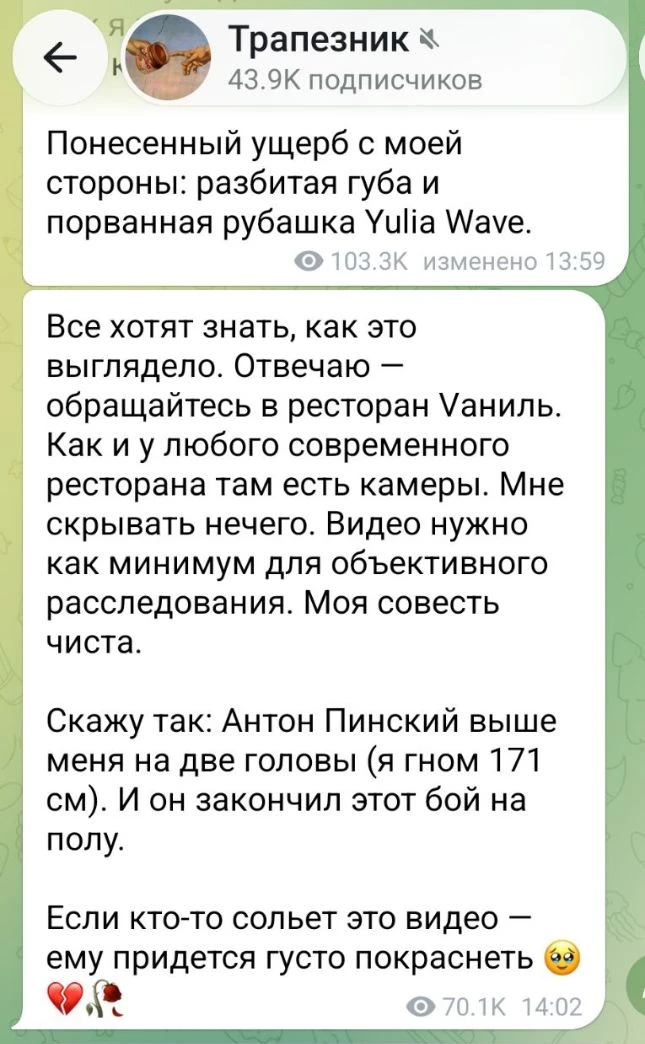The image size is (645, 1044).
Task: Go back with the arrow button
Action: click(62, 59)
